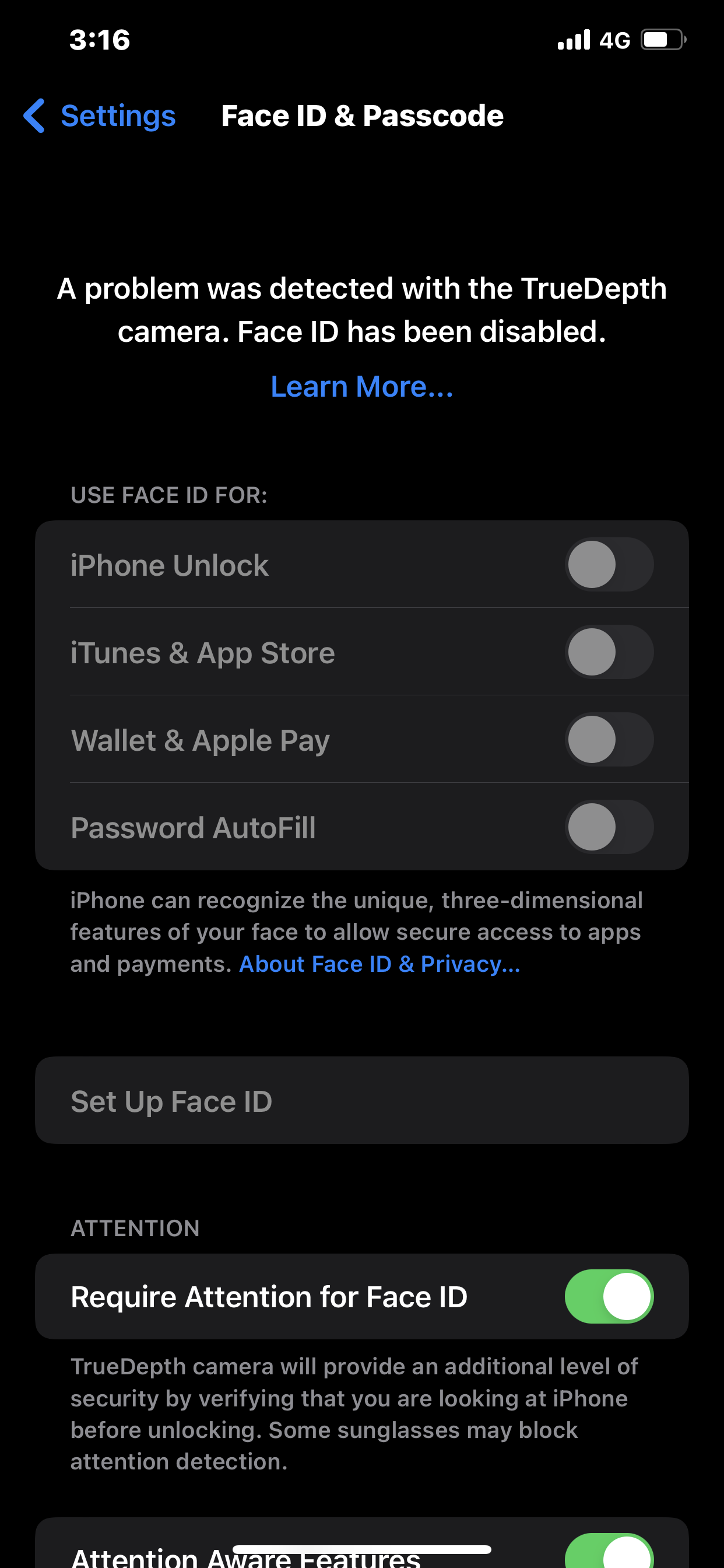Tap the 4G network indicator
This screenshot has width=724, height=1568.
tap(616, 40)
